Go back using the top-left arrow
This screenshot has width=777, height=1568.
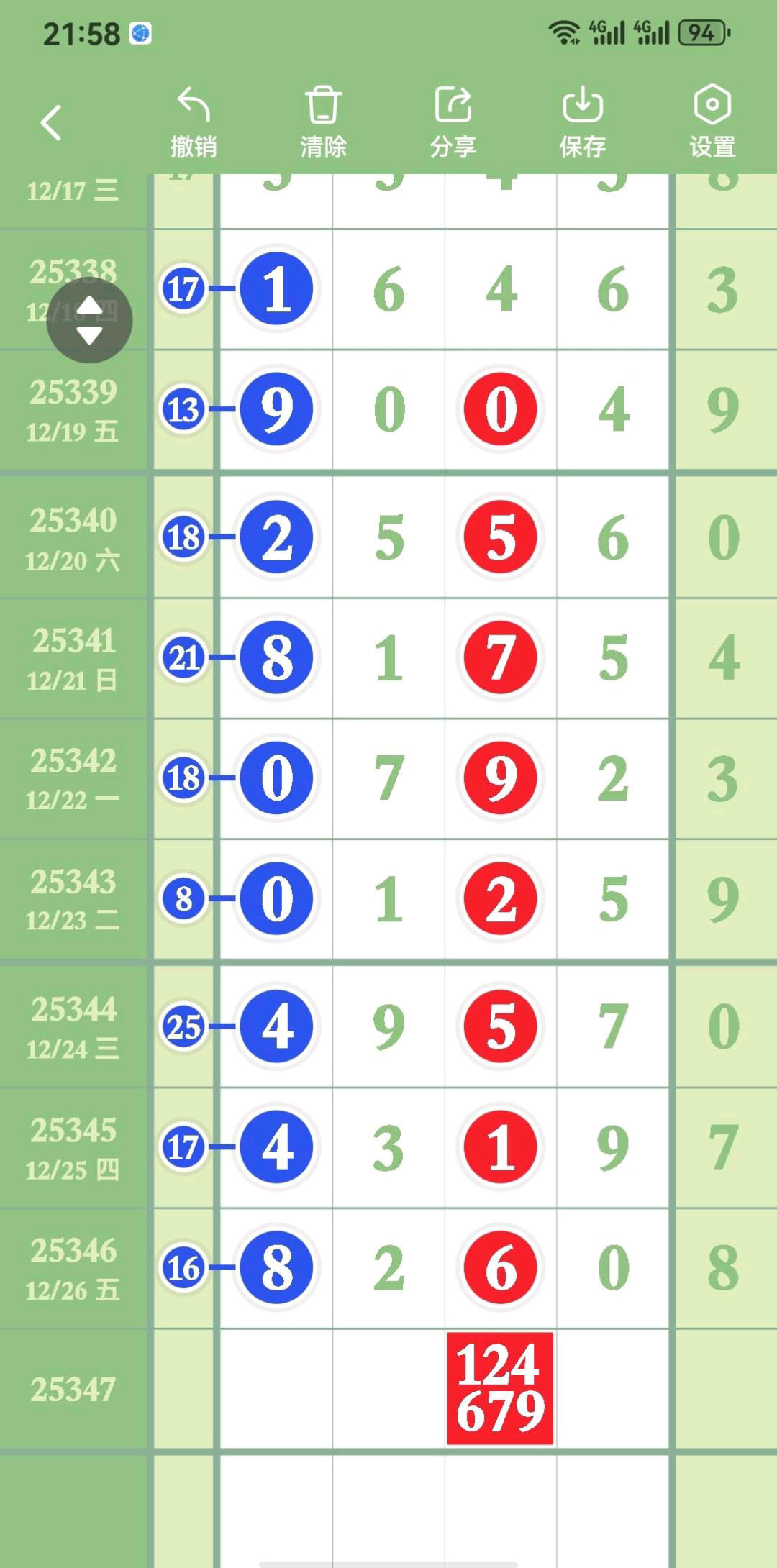coord(51,122)
